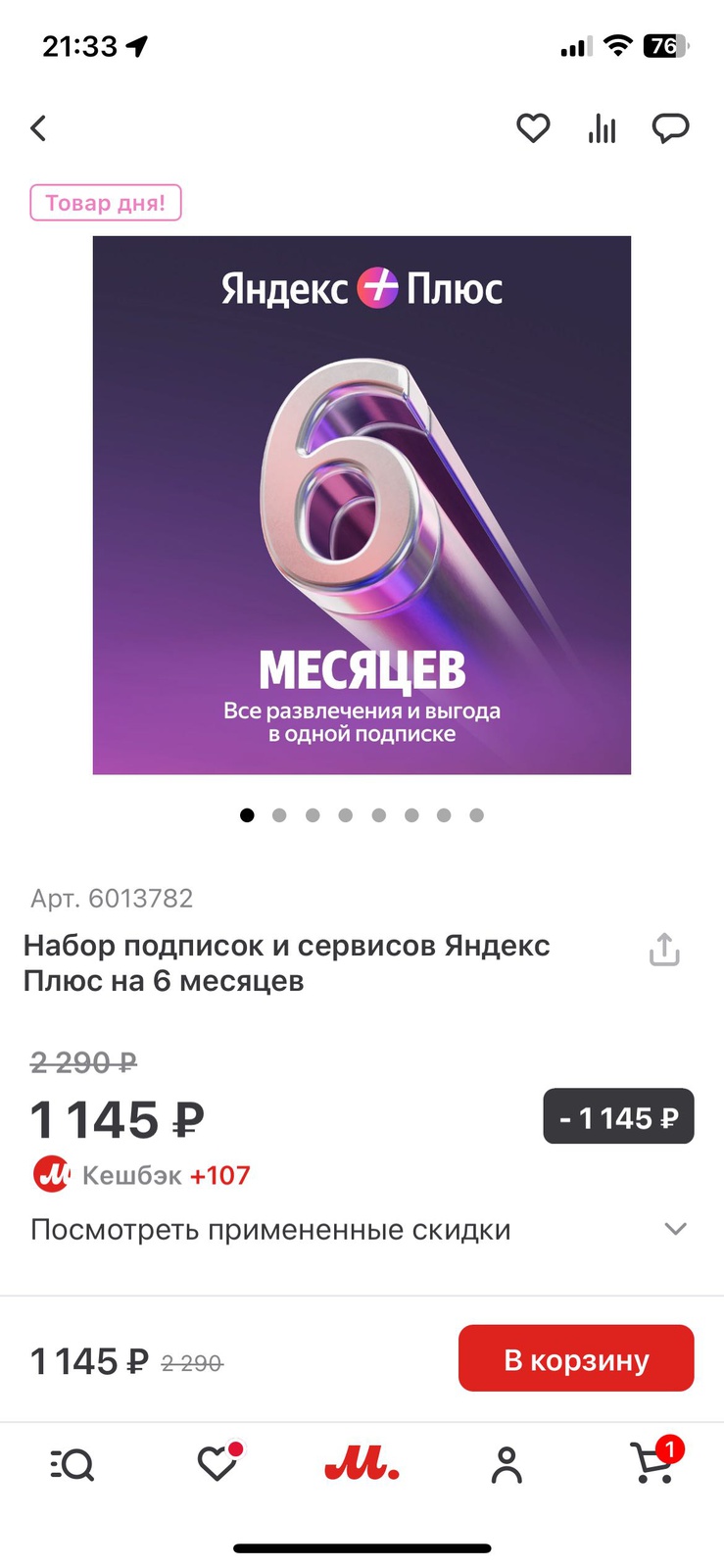Open product reviews chat bubble
This screenshot has width=724, height=1568.
[670, 128]
